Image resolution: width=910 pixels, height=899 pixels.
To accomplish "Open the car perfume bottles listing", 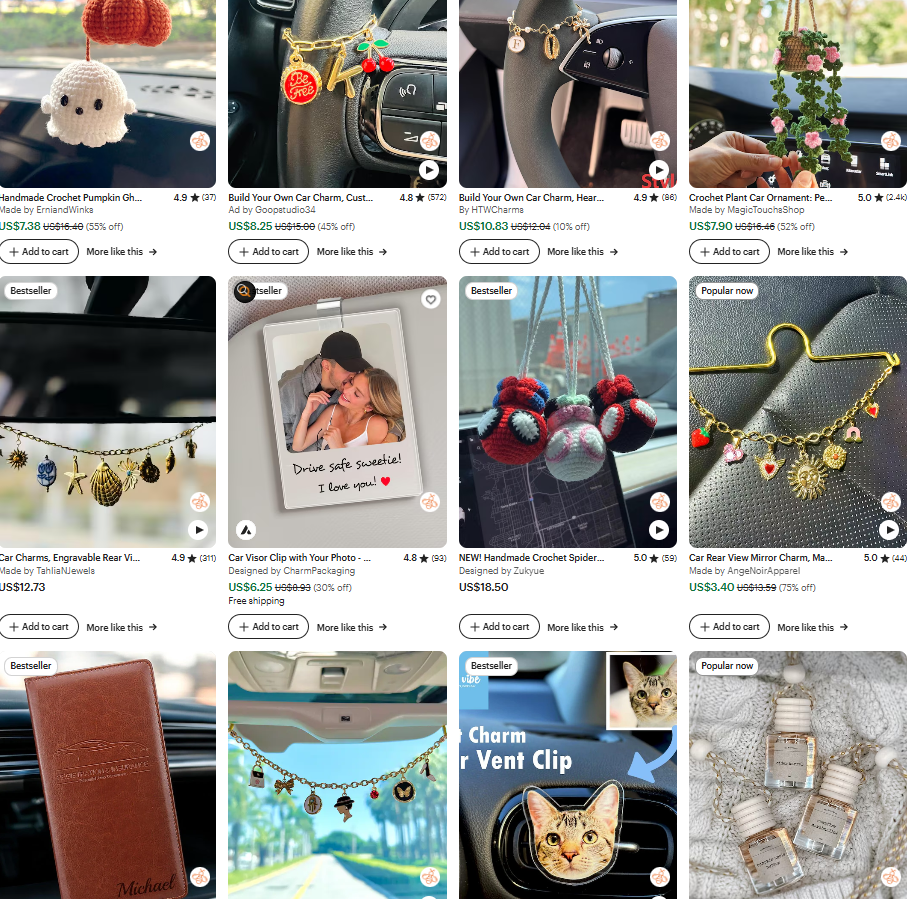I will pos(797,775).
